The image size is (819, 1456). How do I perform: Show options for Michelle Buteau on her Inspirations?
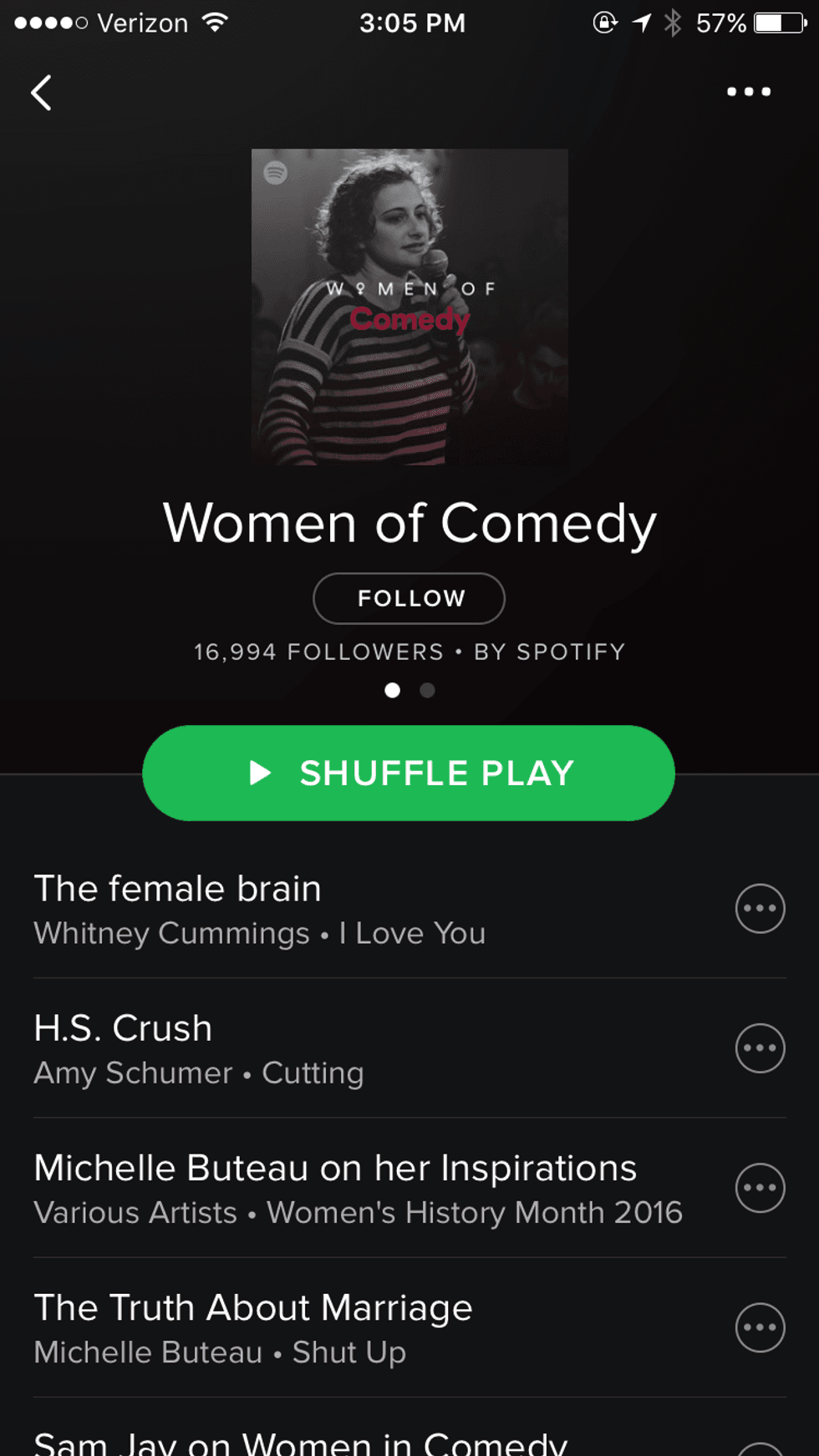760,1188
